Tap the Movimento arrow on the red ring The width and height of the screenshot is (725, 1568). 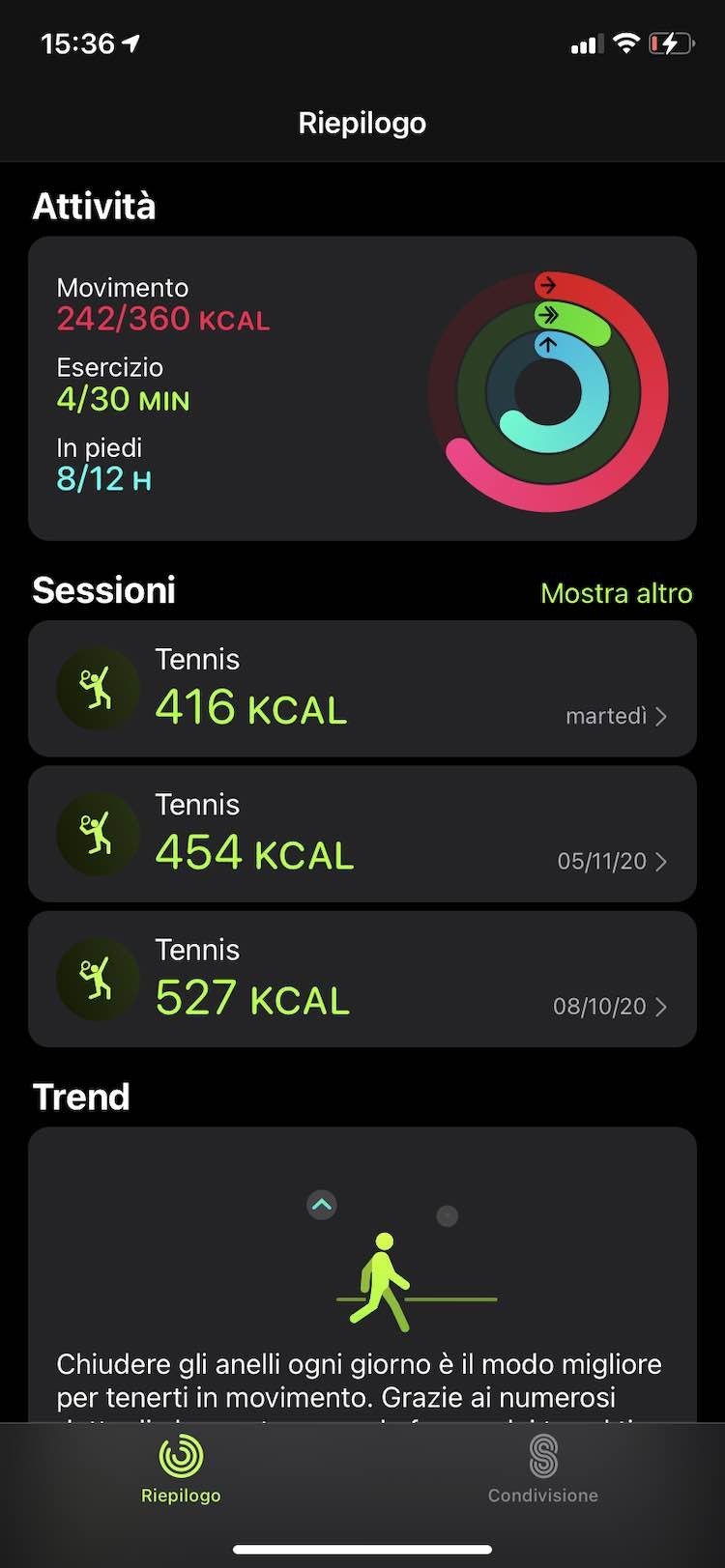point(547,284)
